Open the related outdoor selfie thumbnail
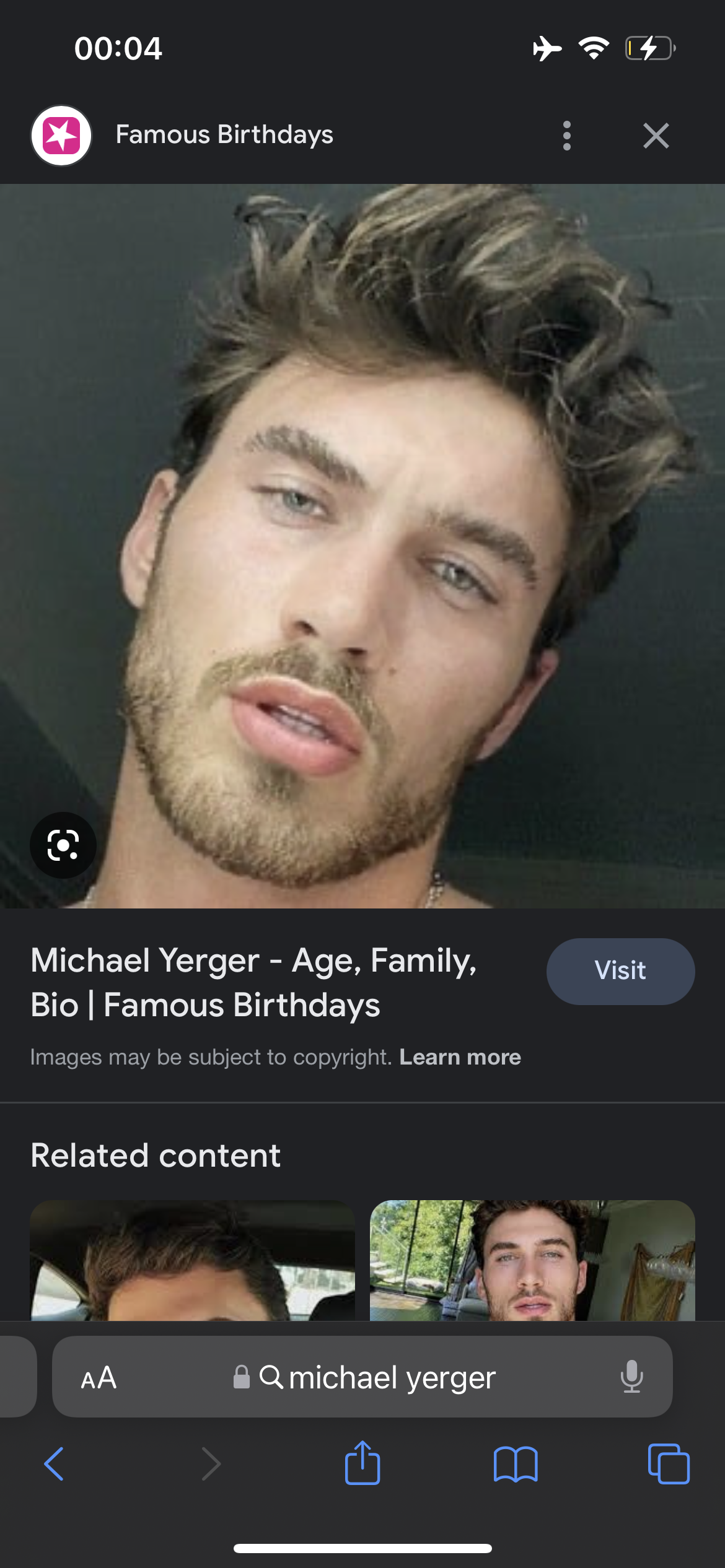The height and width of the screenshot is (1568, 725). point(532,1260)
